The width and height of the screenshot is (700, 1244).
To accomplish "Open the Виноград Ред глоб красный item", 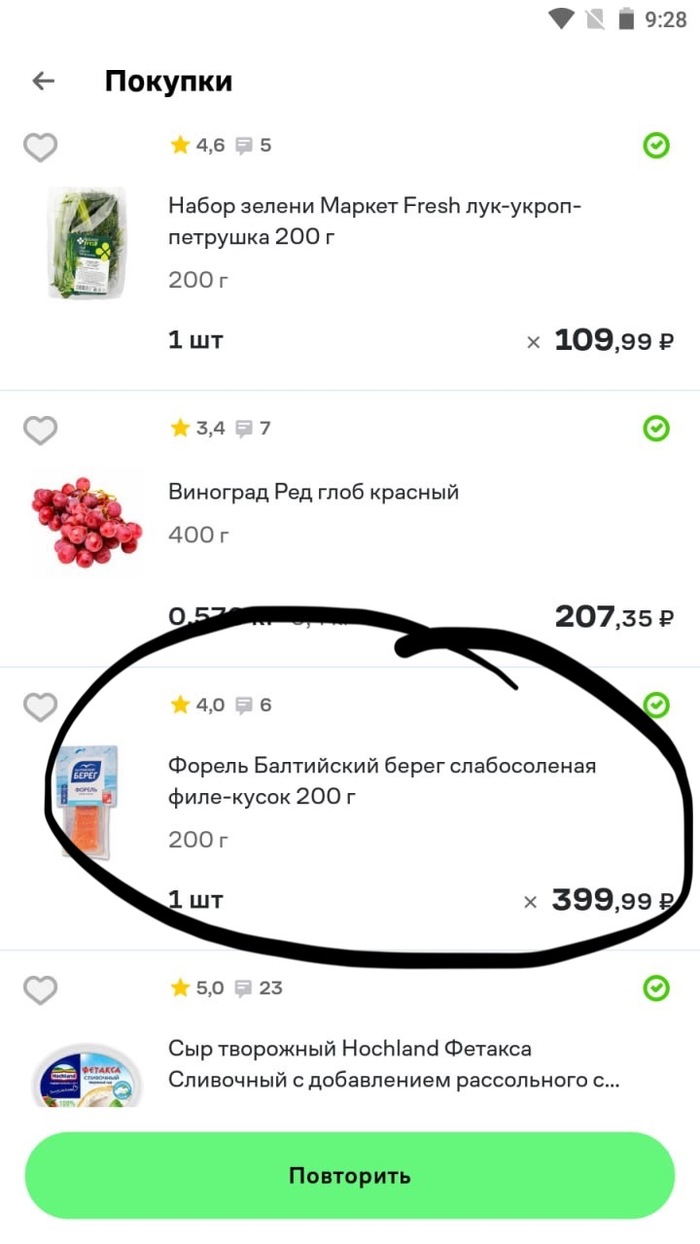I will [x=313, y=492].
